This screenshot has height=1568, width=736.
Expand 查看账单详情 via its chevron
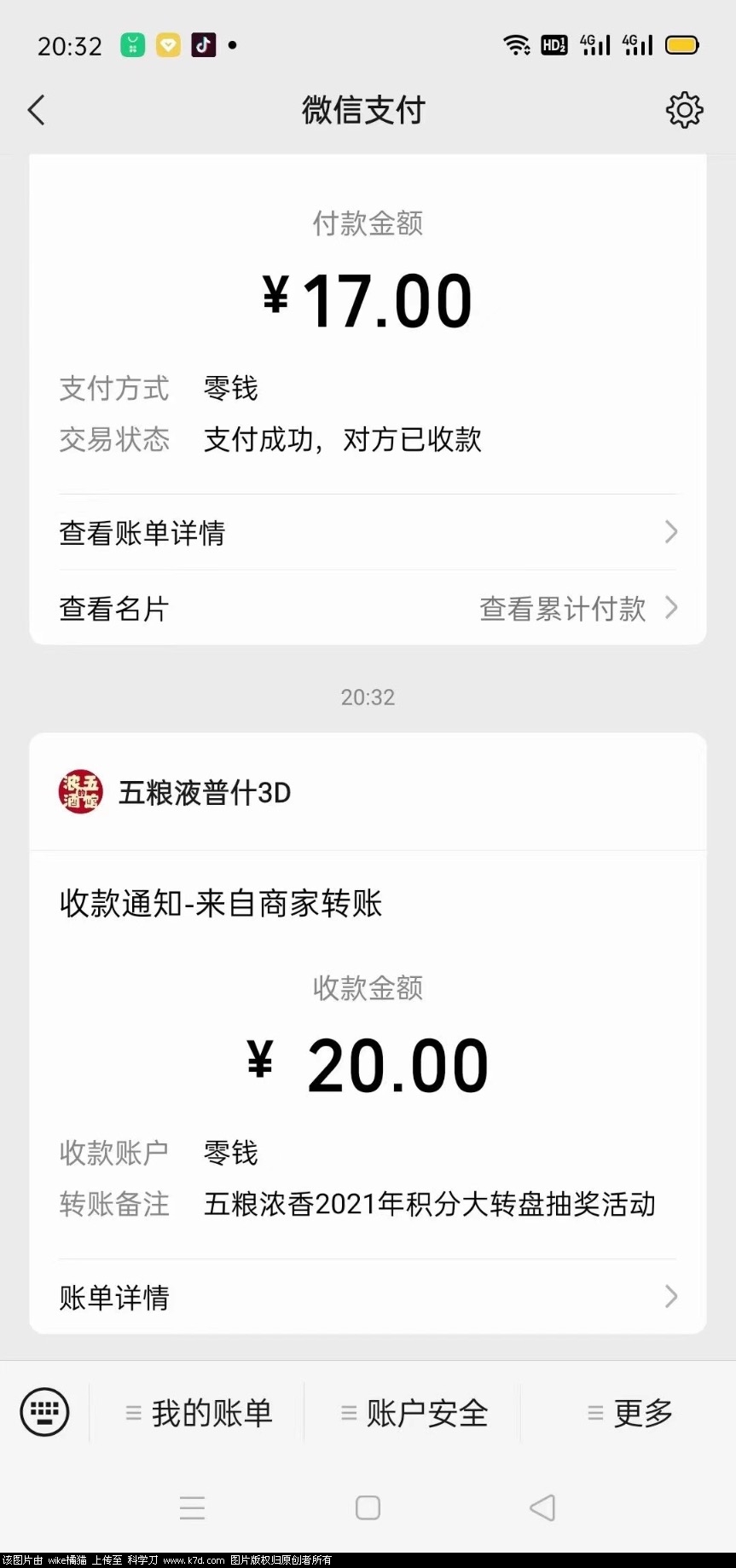671,532
